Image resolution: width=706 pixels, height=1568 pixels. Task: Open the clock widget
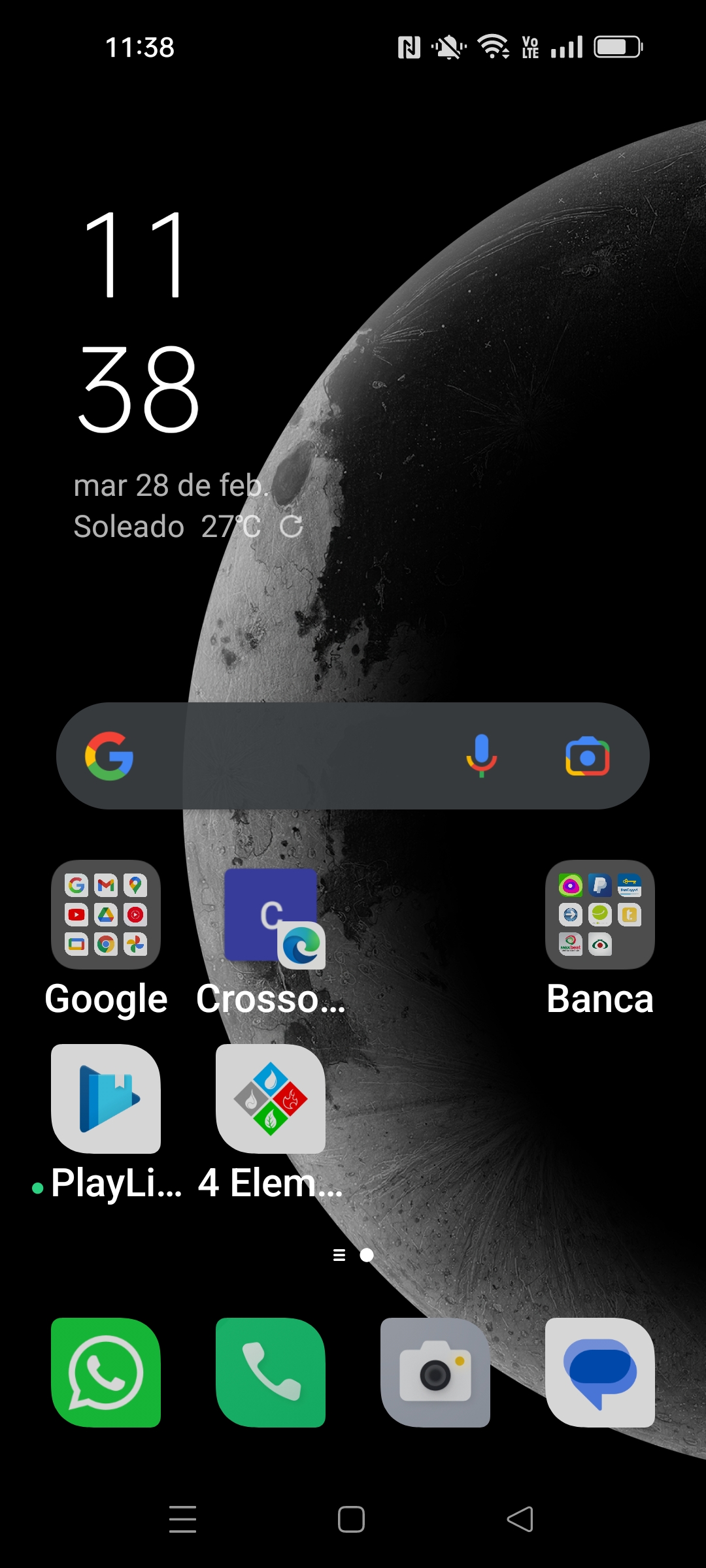pos(139,320)
